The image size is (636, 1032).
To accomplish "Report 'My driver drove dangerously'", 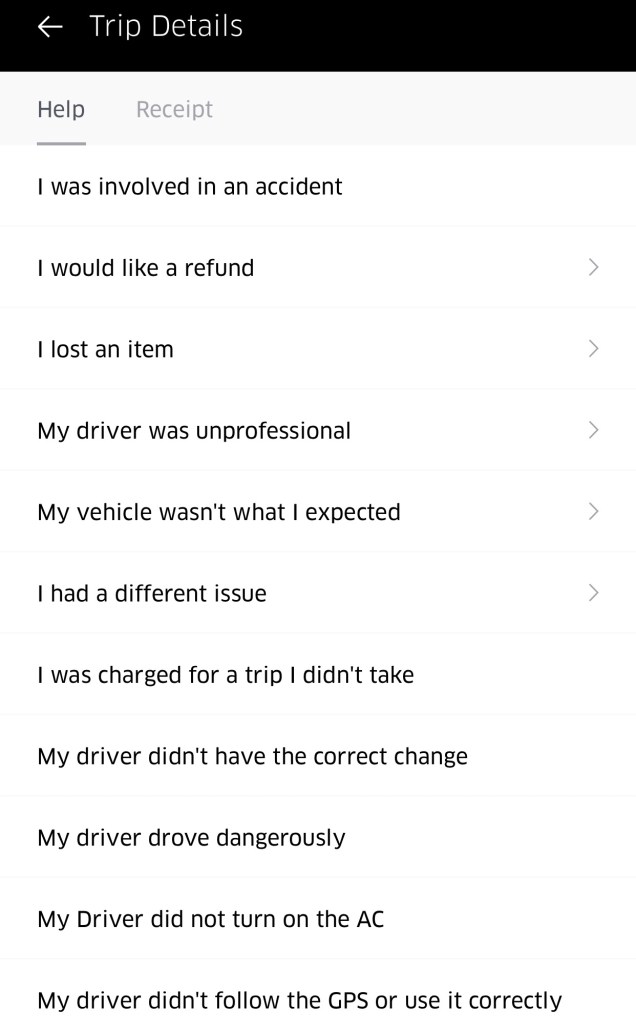I will (192, 837).
